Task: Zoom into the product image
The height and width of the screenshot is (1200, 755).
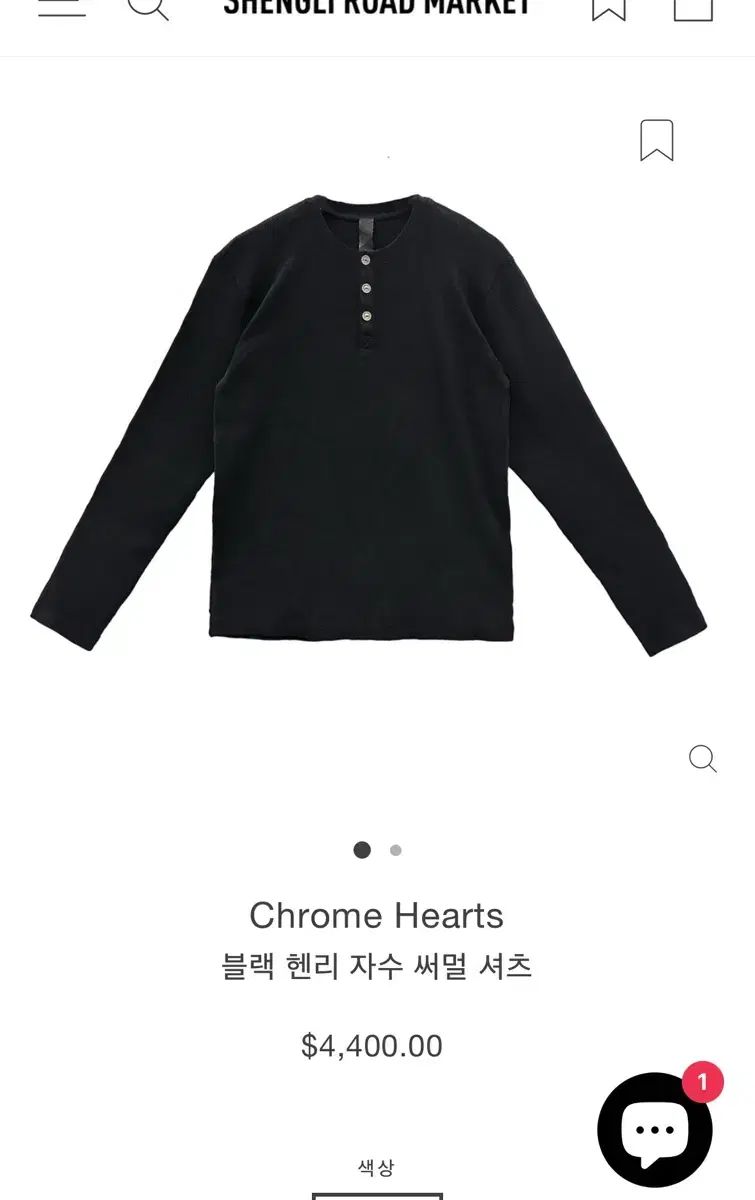Action: (x=702, y=759)
